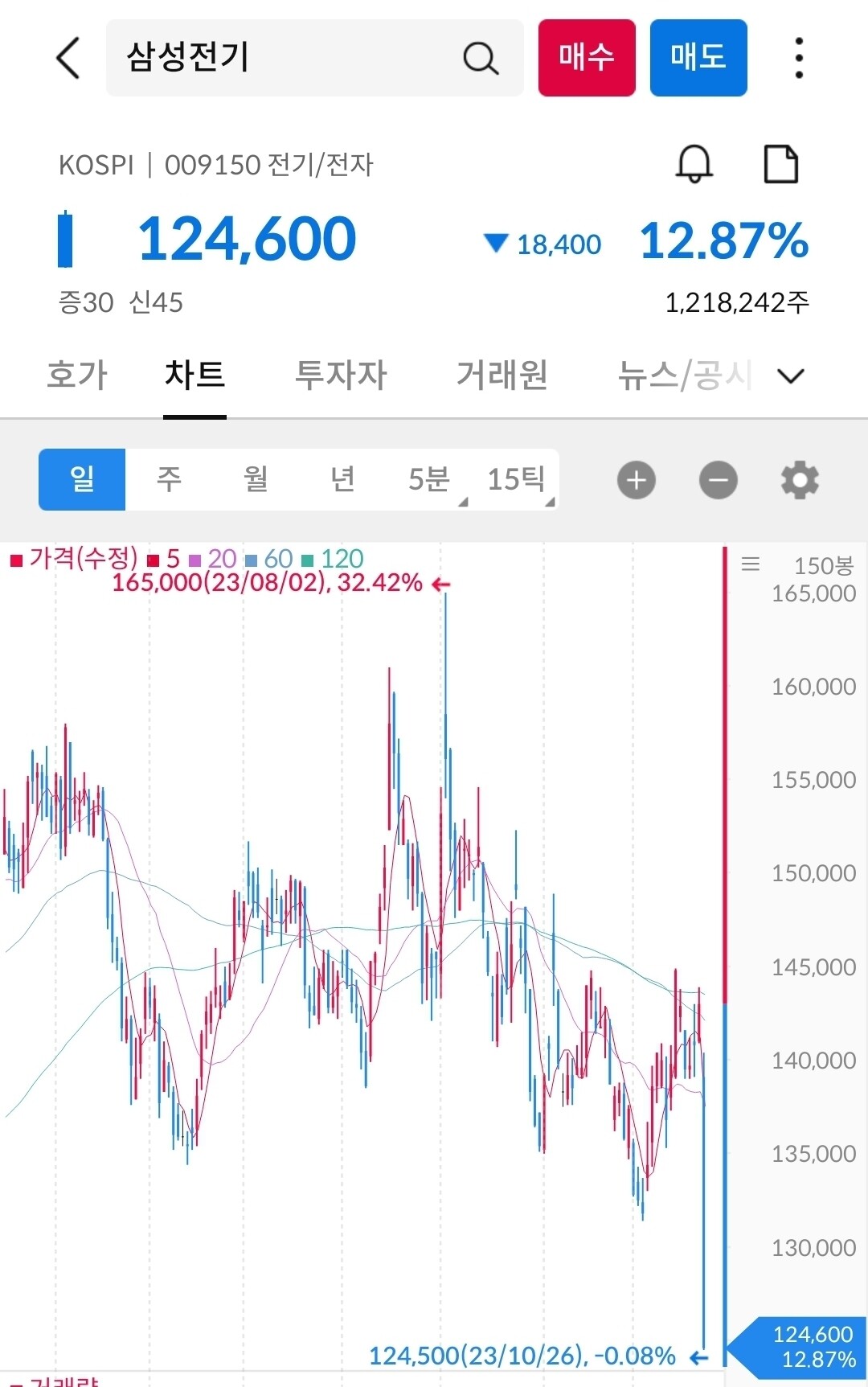The image size is (868, 1387).
Task: Open the document icon next to the bell
Action: pyautogui.click(x=780, y=164)
